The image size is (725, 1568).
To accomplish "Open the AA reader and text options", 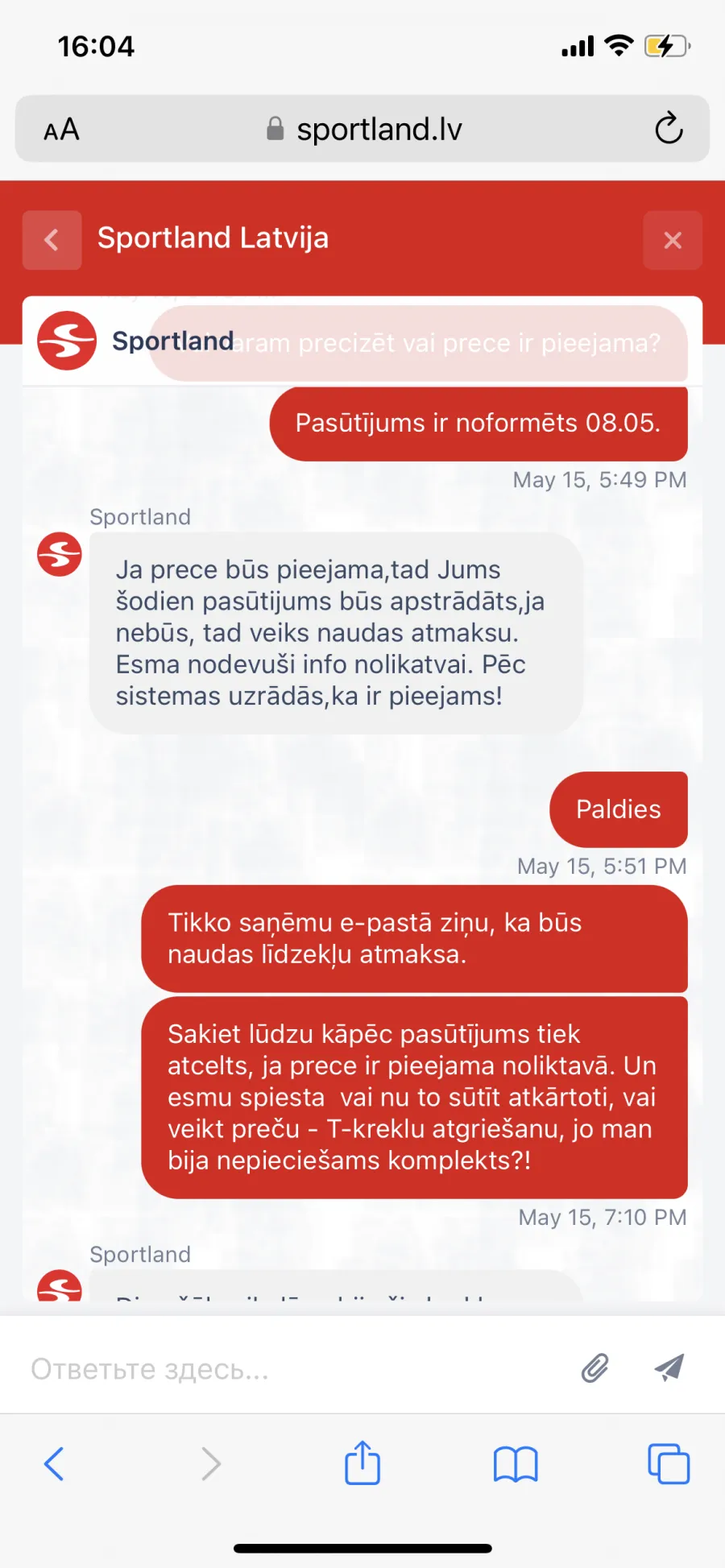I will pyautogui.click(x=61, y=129).
